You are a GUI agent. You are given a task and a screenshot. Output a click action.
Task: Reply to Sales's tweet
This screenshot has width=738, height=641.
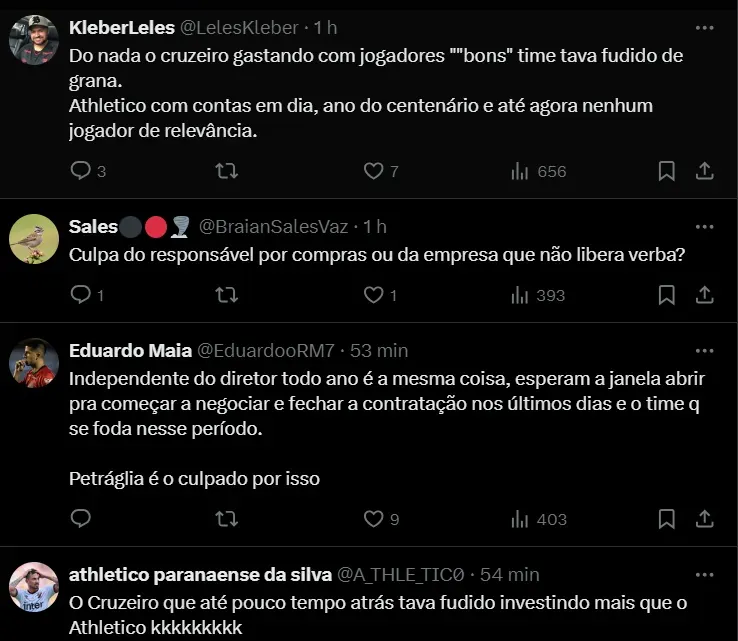click(x=81, y=295)
